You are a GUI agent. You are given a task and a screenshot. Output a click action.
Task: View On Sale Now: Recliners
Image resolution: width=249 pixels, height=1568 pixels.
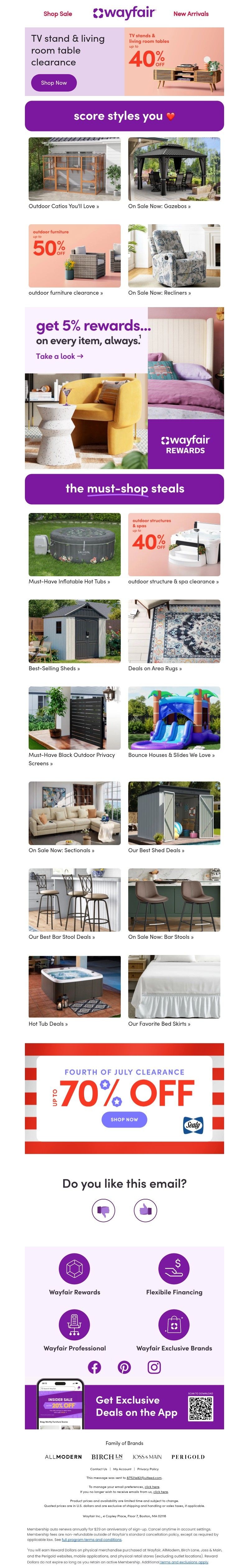(174, 256)
